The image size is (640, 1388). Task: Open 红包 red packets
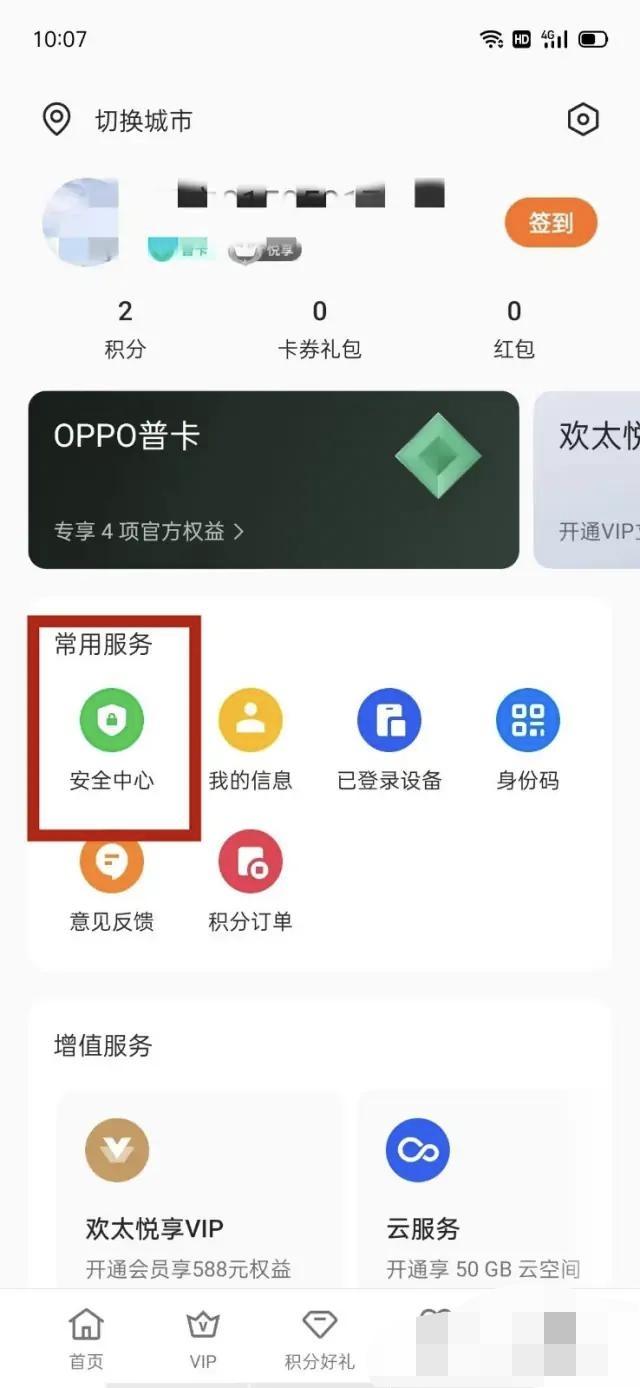514,329
